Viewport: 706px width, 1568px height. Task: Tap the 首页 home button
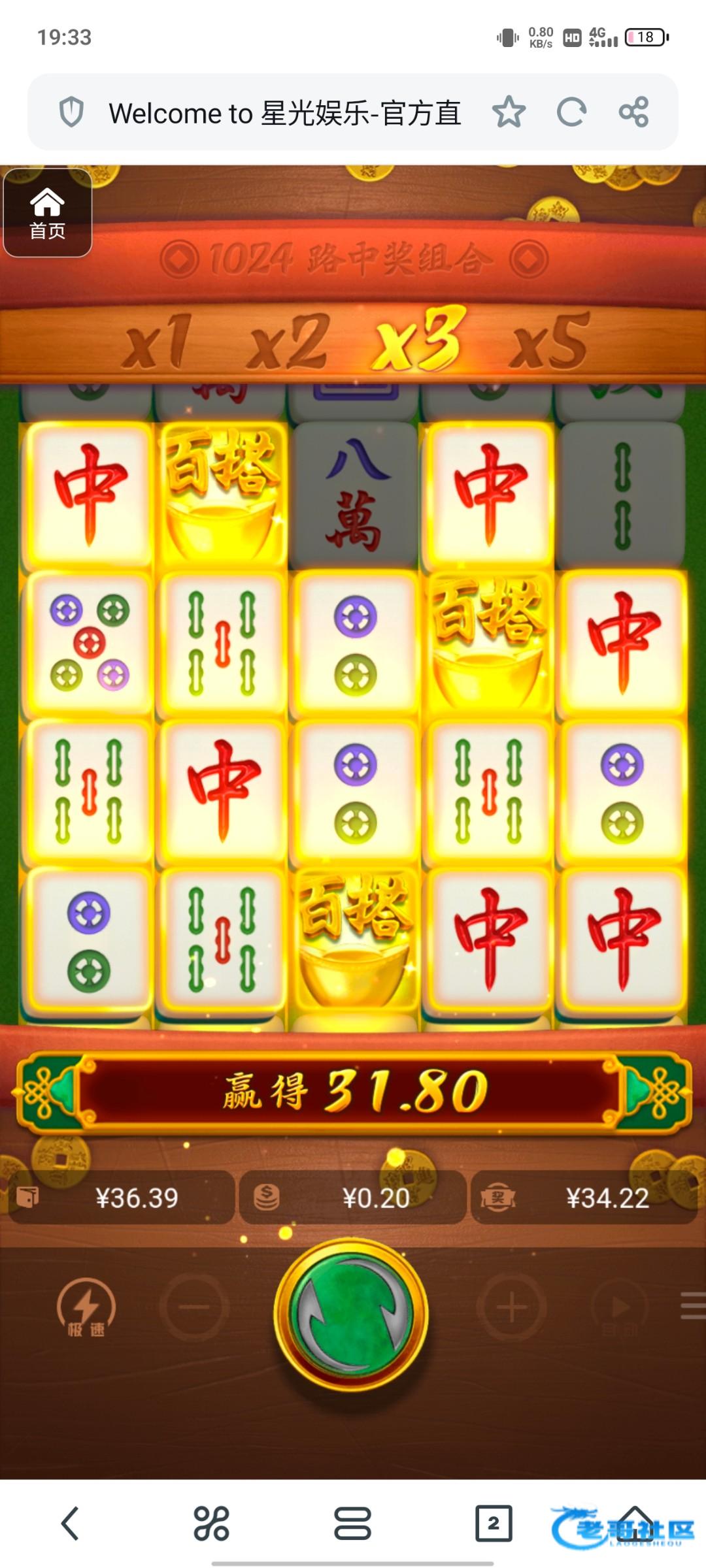(47, 213)
